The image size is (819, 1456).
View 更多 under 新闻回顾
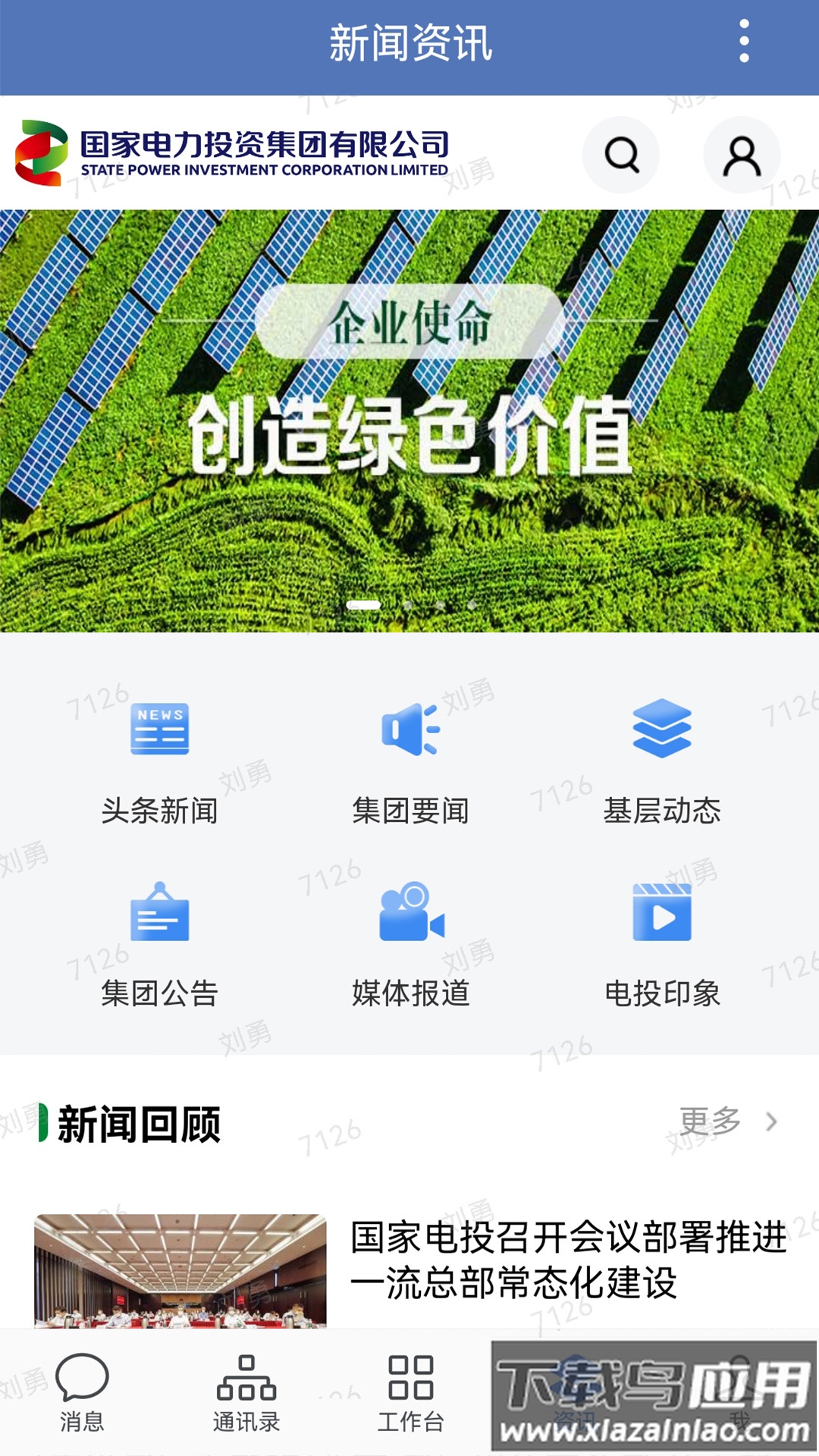pos(726,1122)
